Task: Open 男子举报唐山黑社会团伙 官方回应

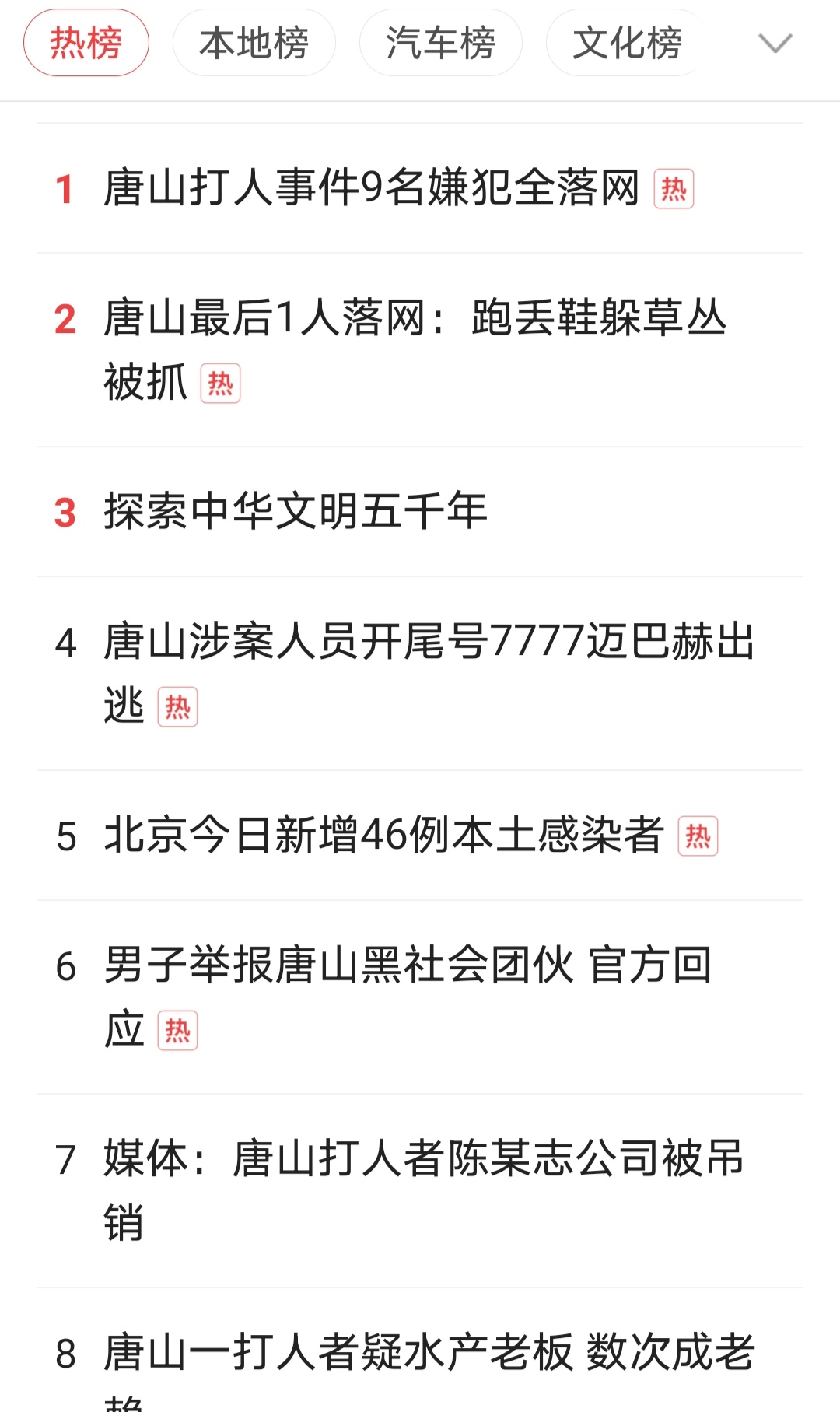Action: pyautogui.click(x=408, y=966)
